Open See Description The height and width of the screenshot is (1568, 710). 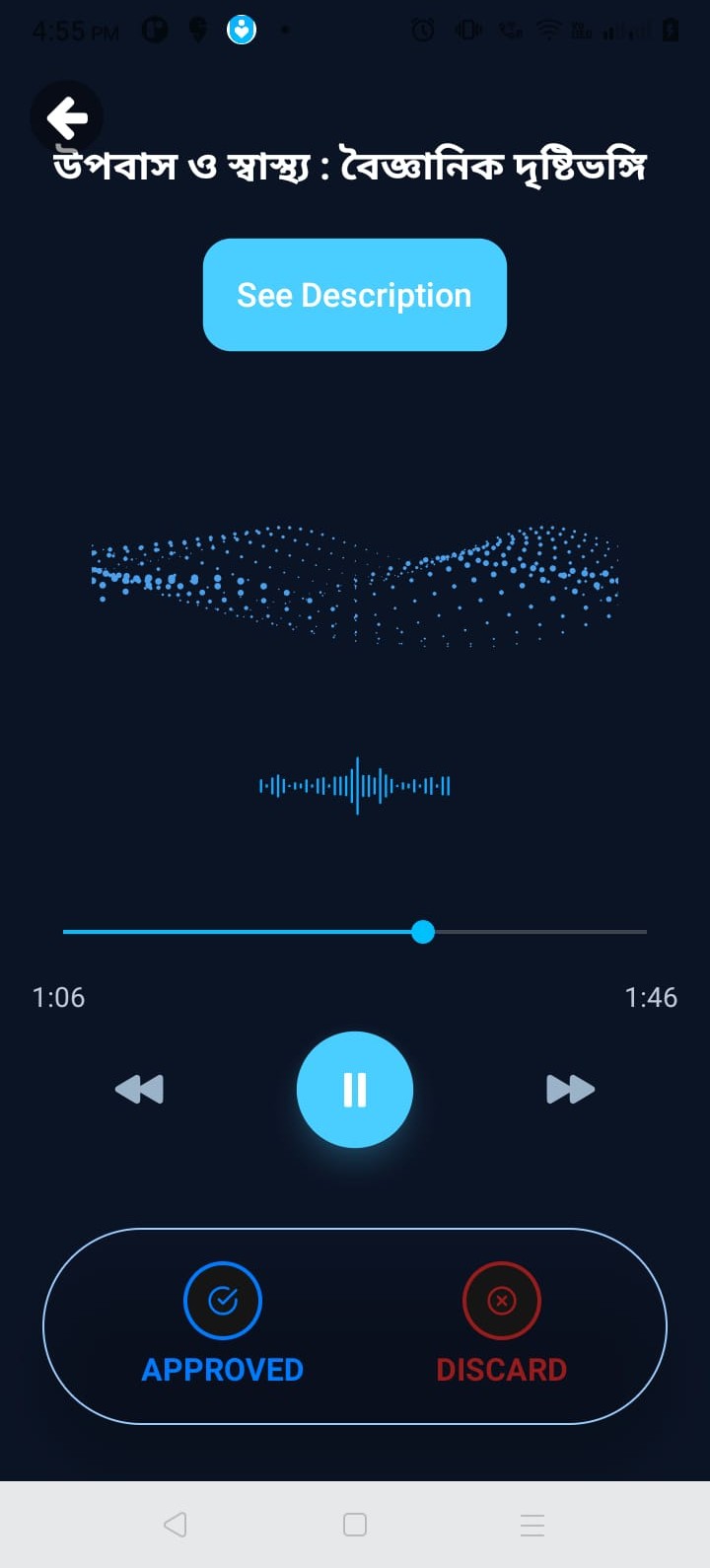tap(354, 294)
